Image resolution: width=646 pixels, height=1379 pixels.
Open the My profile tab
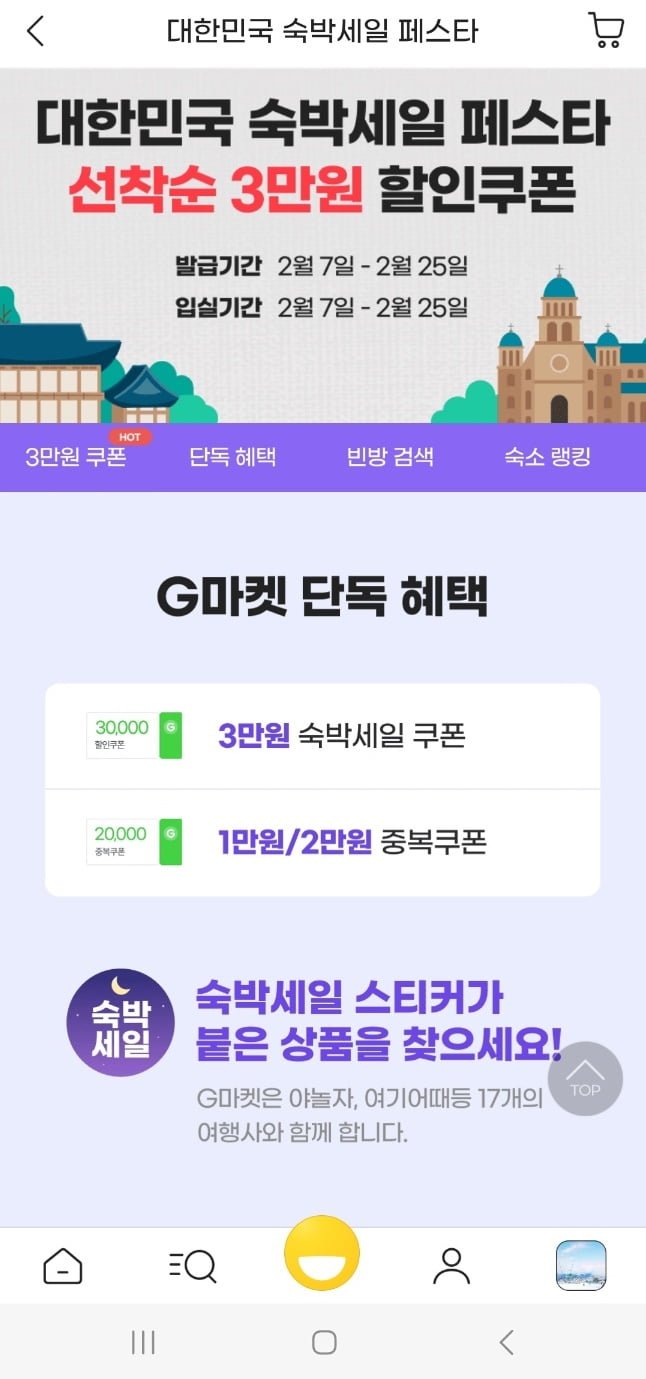(451, 1266)
